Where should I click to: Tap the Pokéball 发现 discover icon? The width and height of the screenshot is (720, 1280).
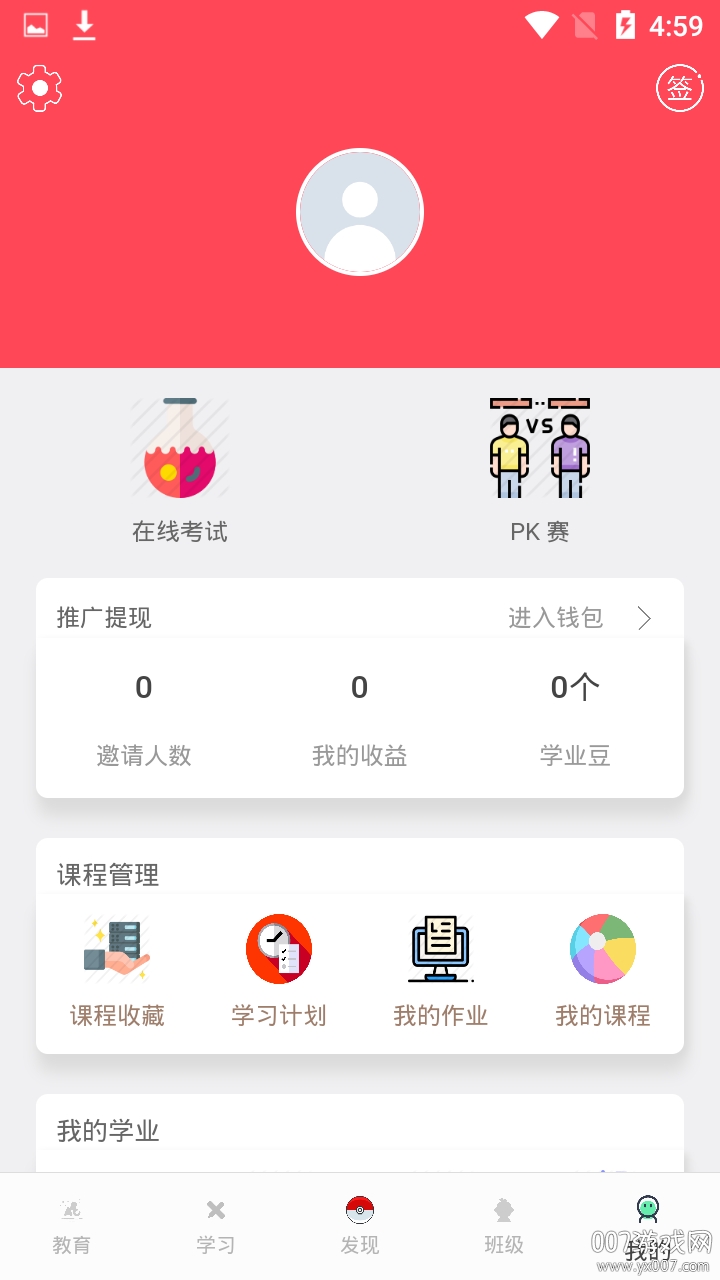click(360, 1207)
